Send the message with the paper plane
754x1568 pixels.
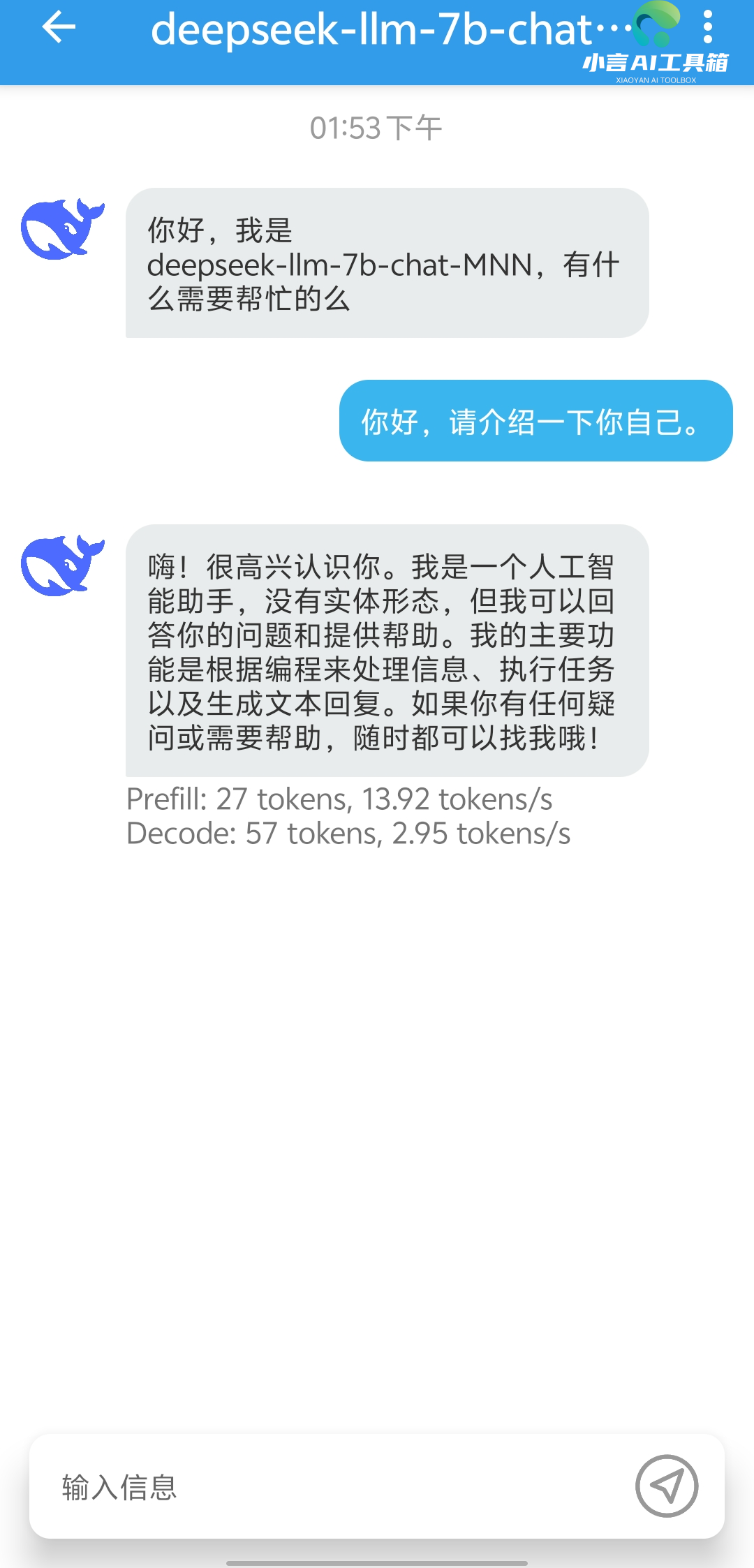(x=667, y=1486)
